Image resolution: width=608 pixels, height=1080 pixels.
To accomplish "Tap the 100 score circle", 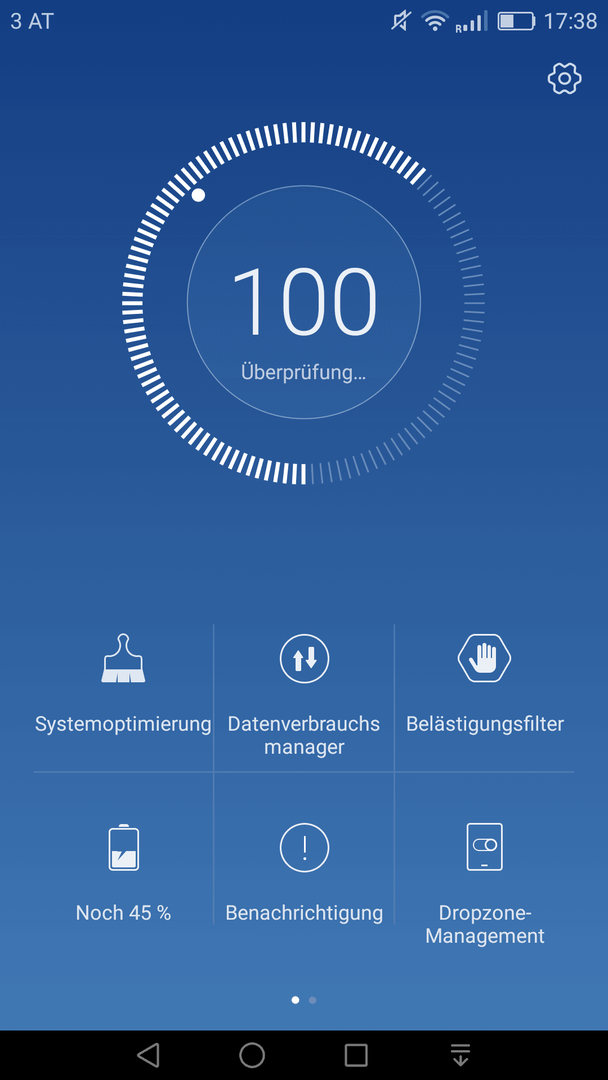I will coord(304,302).
